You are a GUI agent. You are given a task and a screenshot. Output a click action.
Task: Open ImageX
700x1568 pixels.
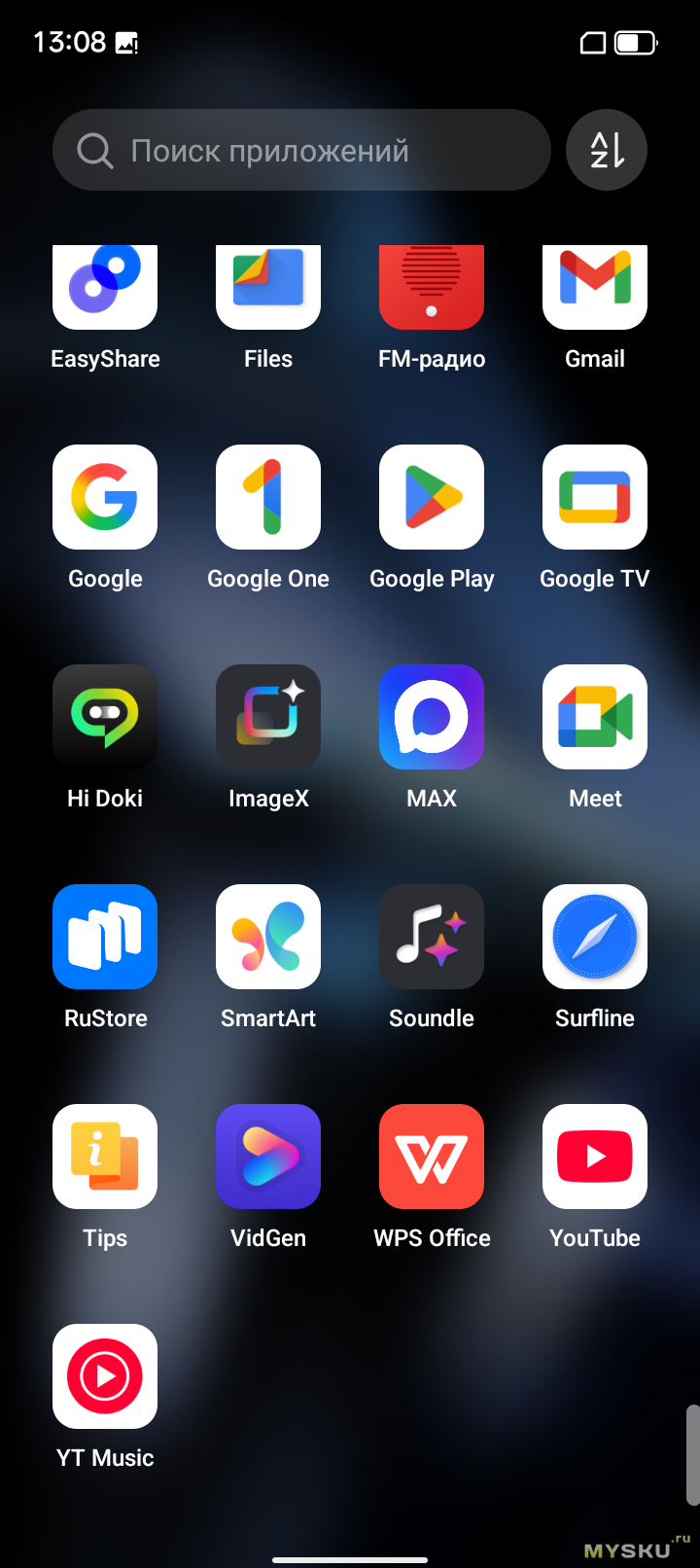[268, 717]
